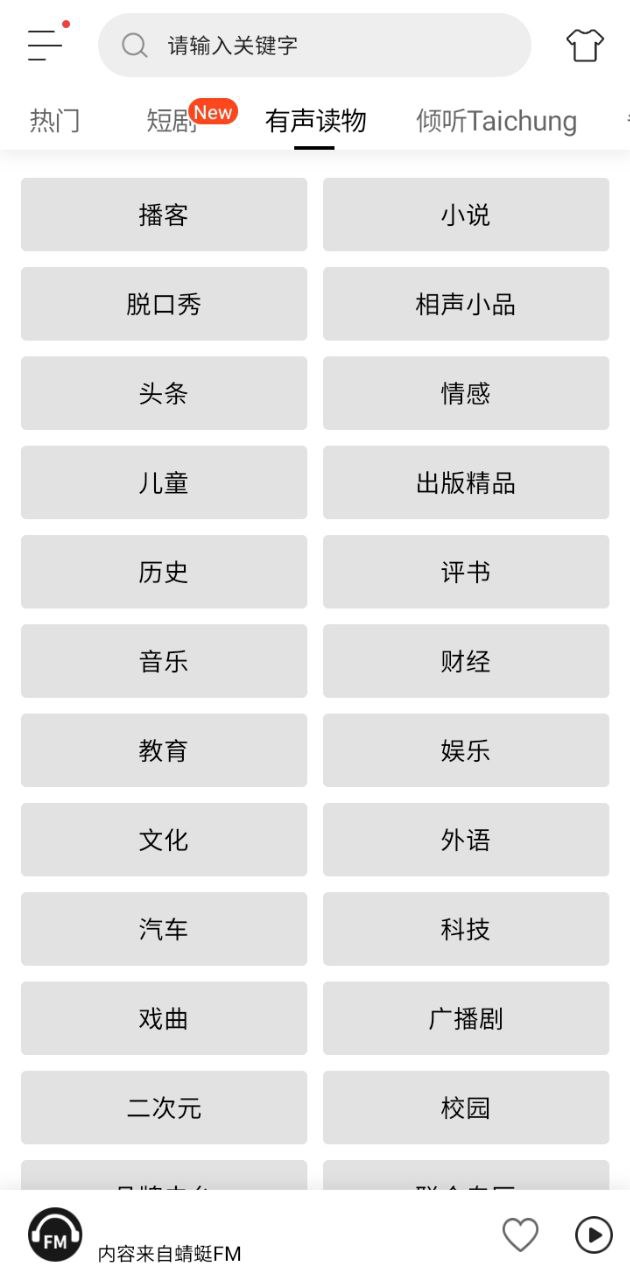This screenshot has height=1280, width=630.
Task: Play the current audio in mini player
Action: pyautogui.click(x=594, y=1235)
